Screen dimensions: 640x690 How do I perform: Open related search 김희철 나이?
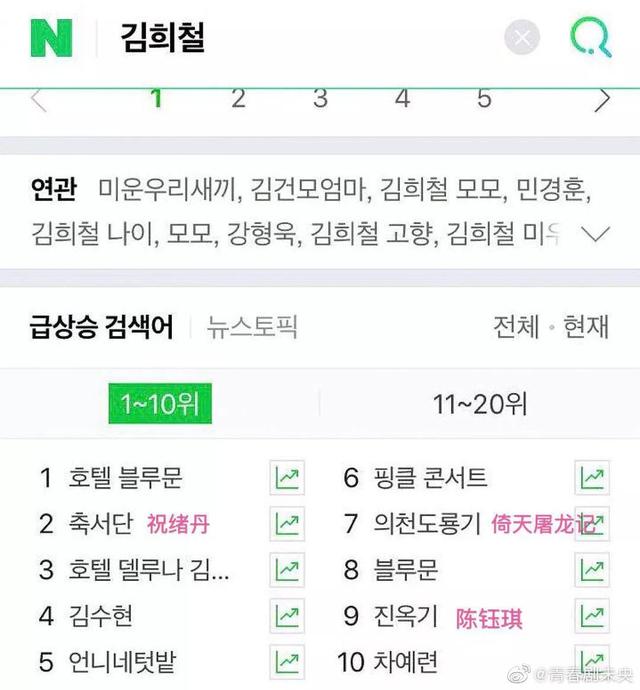[x=92, y=235]
